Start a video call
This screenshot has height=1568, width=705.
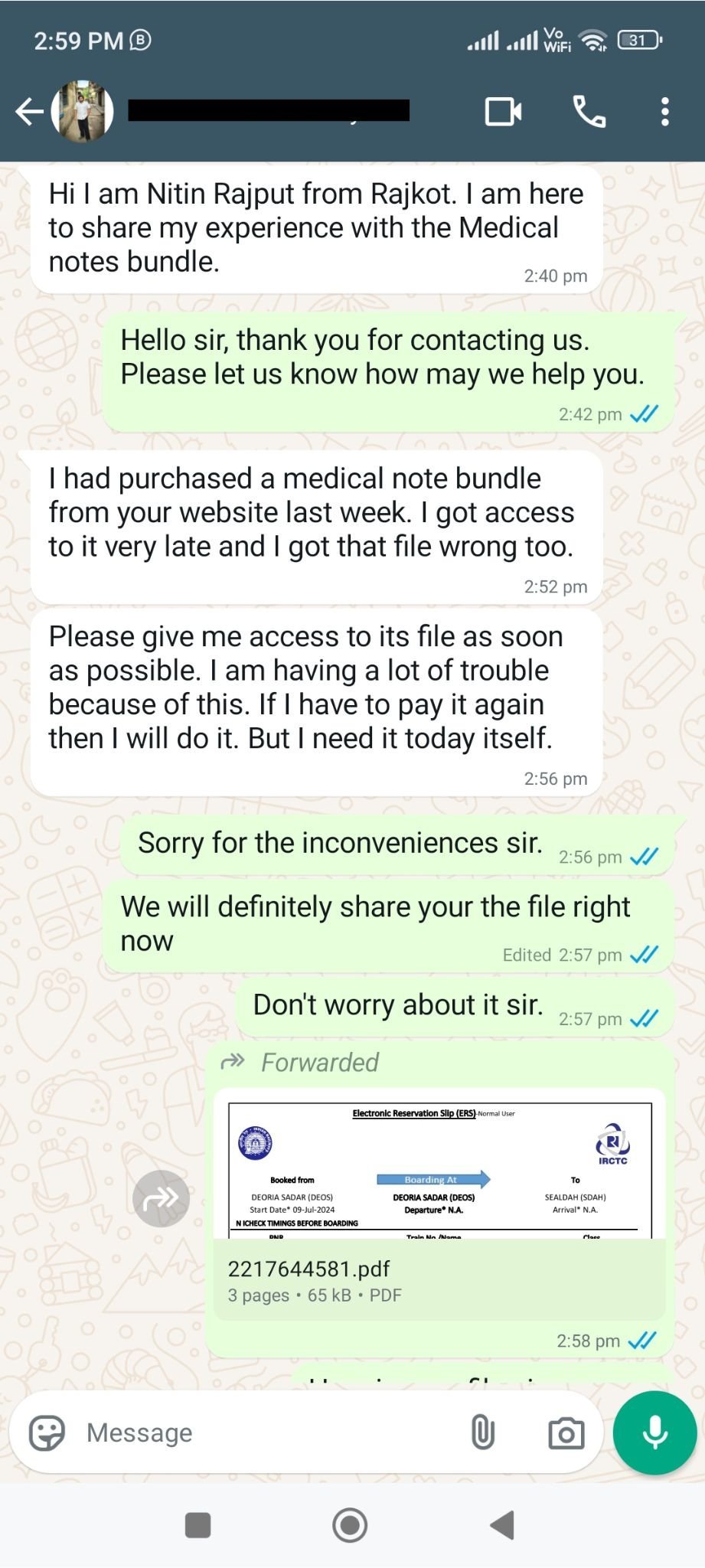pyautogui.click(x=504, y=112)
